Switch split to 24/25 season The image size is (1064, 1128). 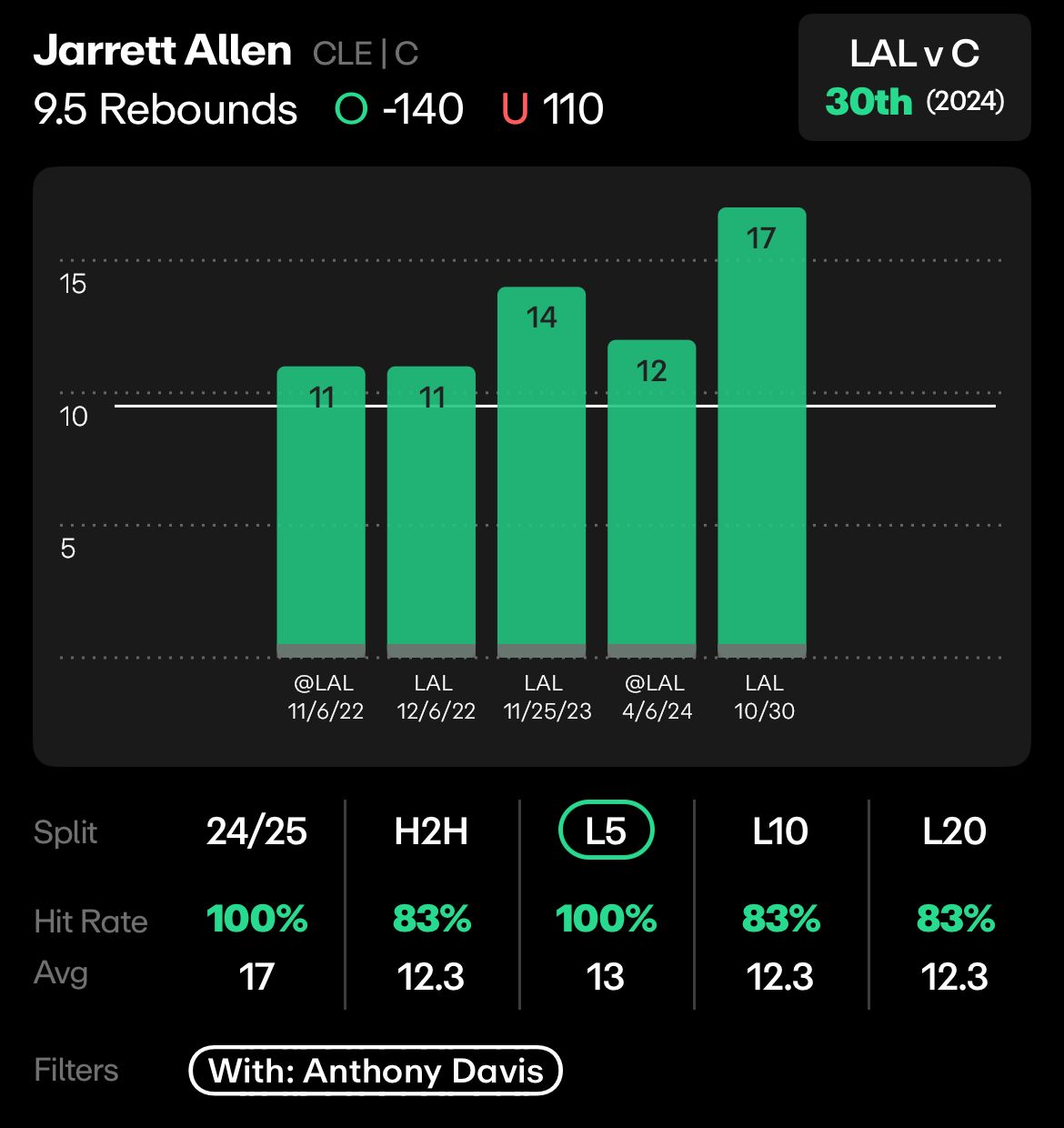tap(256, 831)
